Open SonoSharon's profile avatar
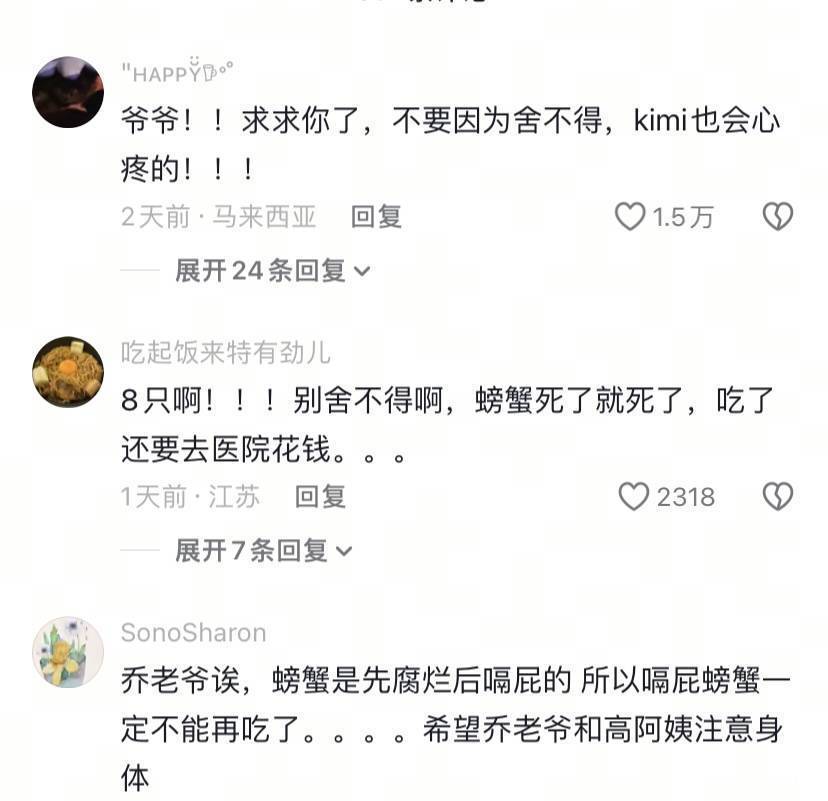This screenshot has width=828, height=801. click(68, 652)
